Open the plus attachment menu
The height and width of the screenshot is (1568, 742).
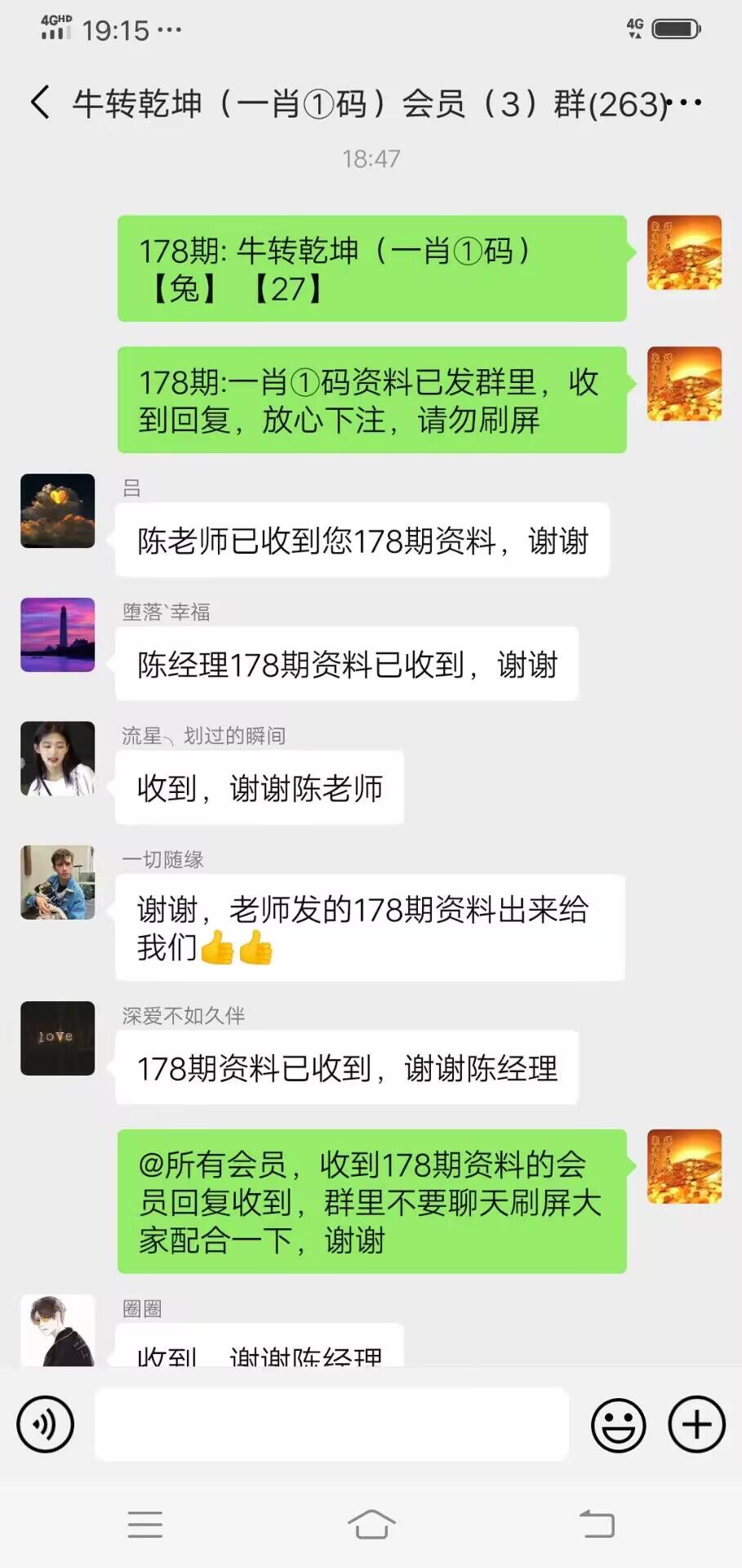(x=696, y=1424)
